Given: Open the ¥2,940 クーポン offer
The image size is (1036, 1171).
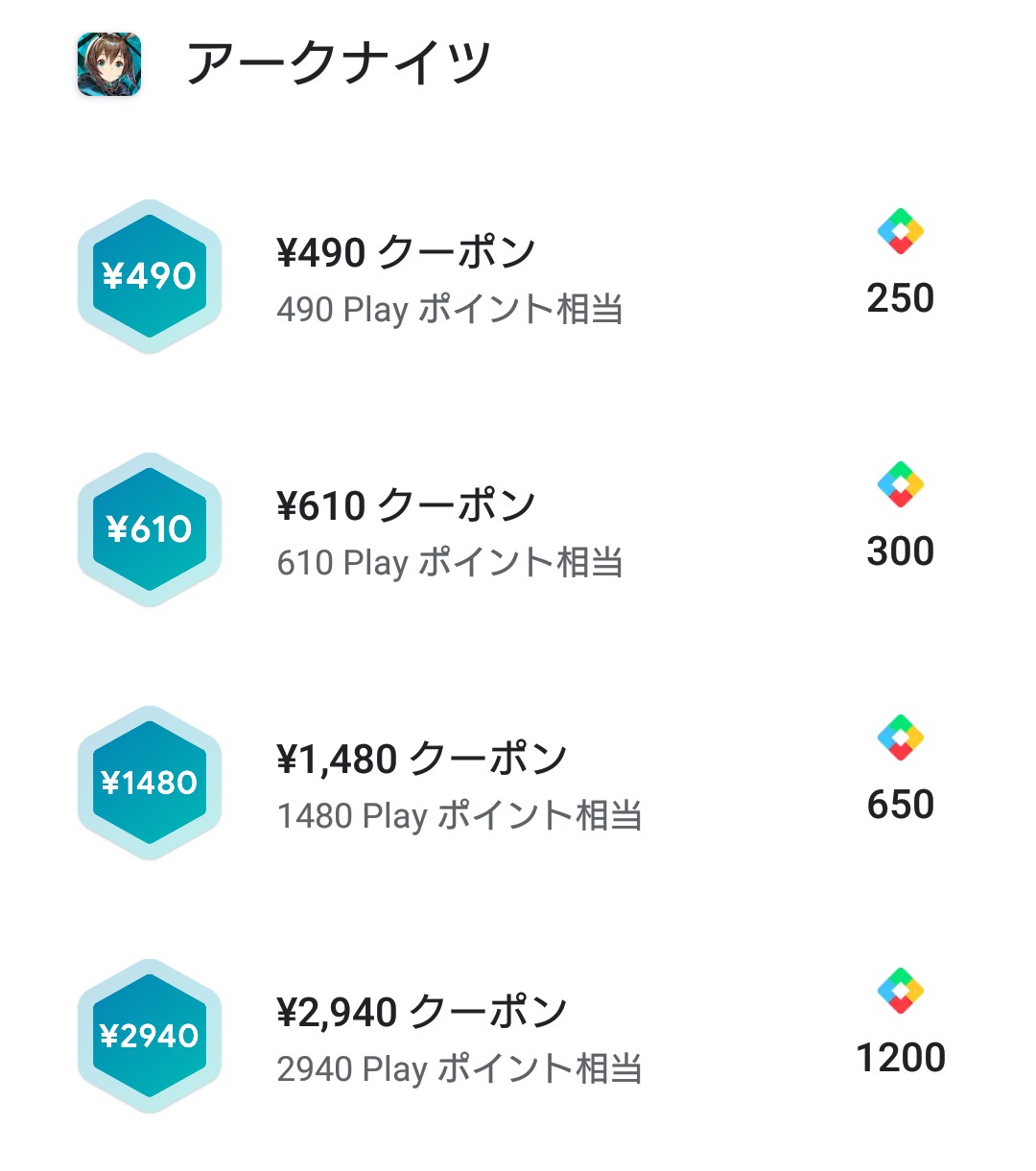Looking at the screenshot, I should pyautogui.click(x=422, y=1013).
